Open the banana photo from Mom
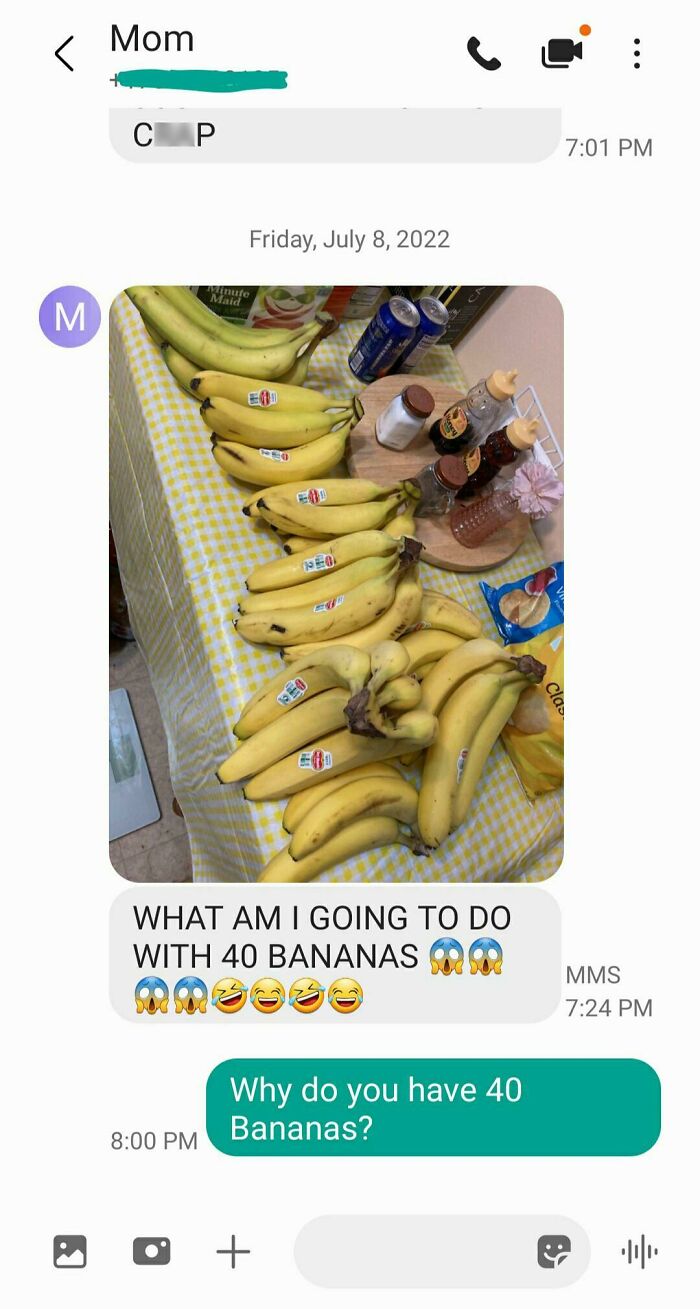Image resolution: width=700 pixels, height=1309 pixels. (336, 584)
